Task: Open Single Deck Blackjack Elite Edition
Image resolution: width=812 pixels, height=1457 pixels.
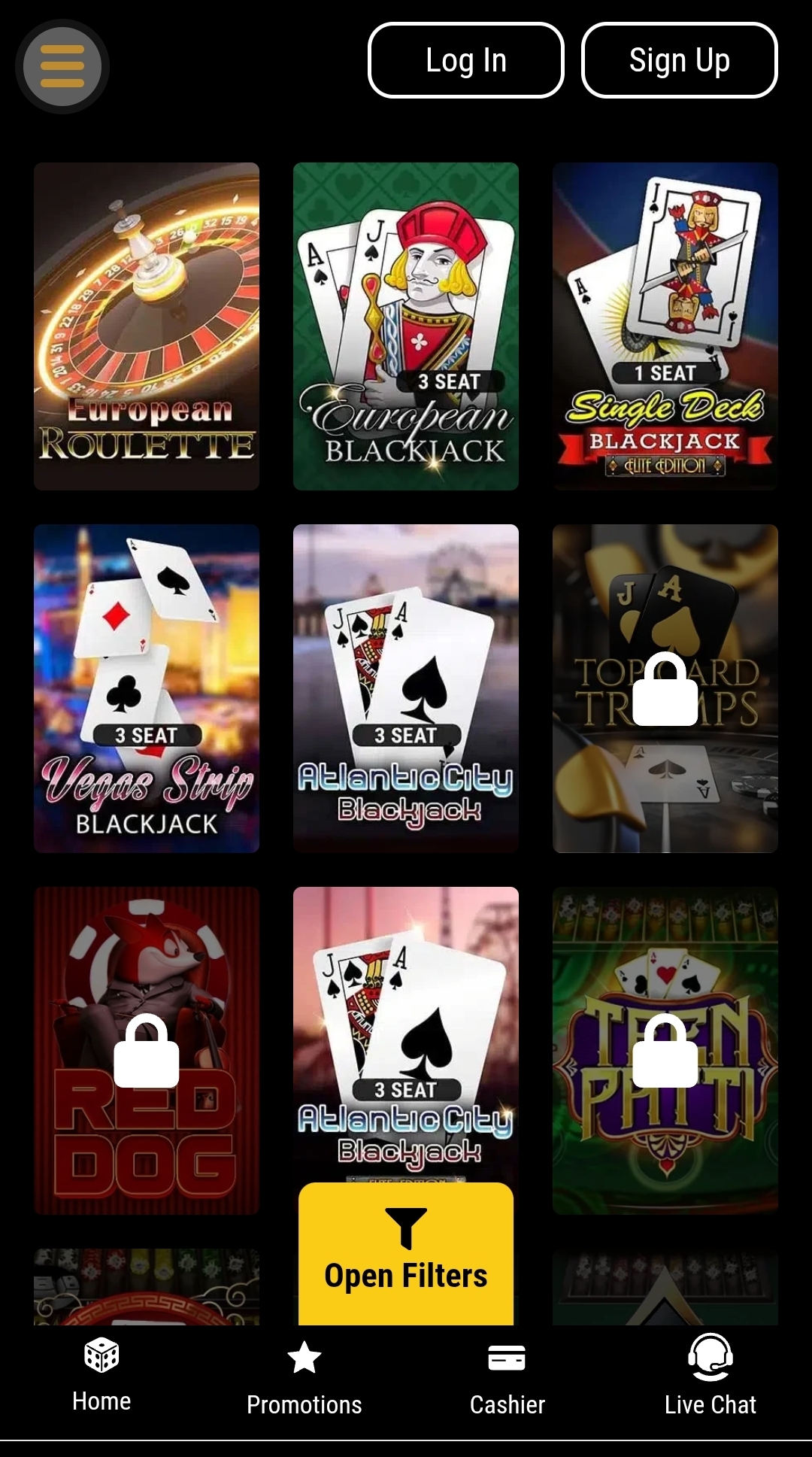Action: pos(665,326)
